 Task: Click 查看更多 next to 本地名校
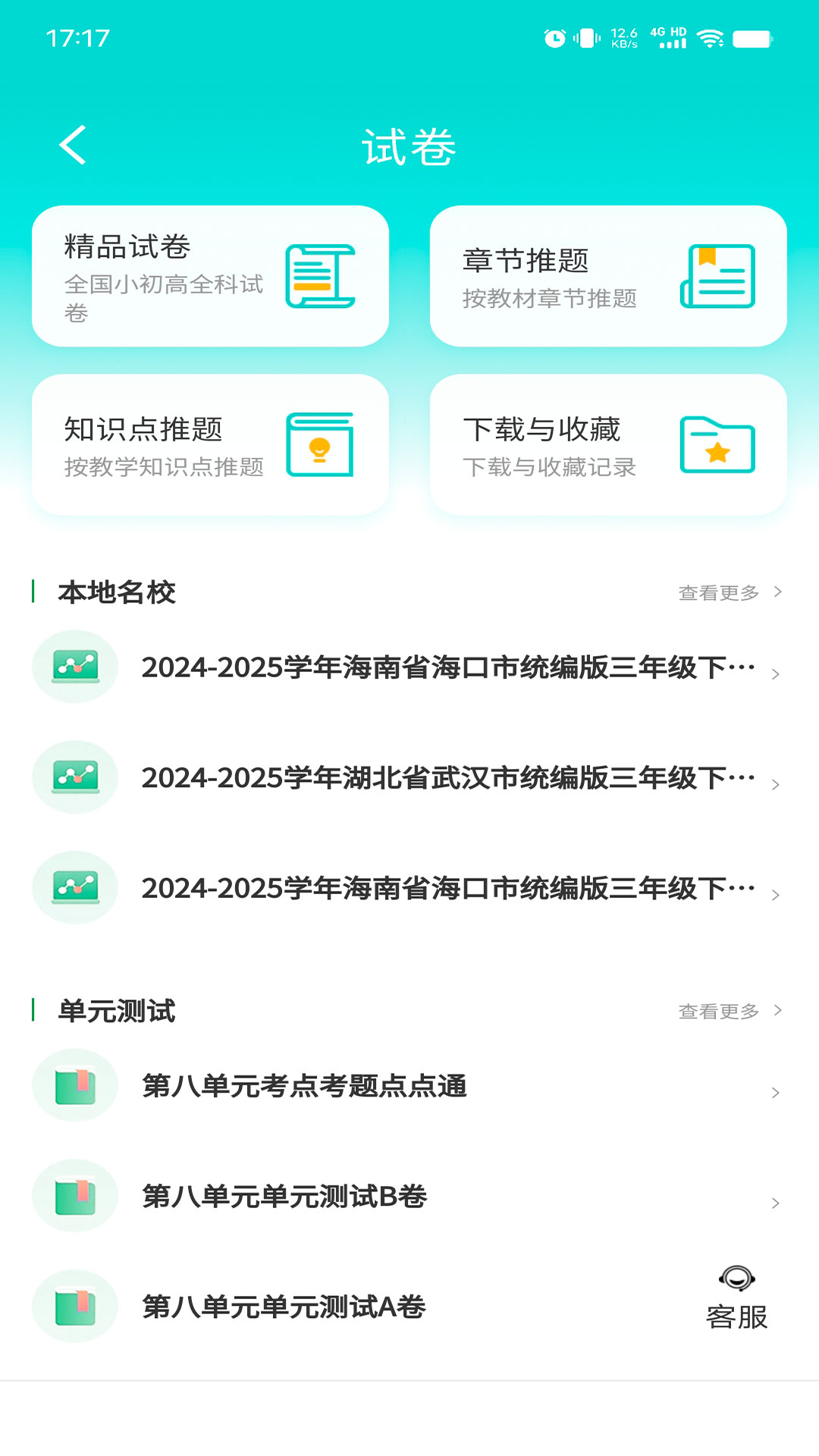[x=717, y=594]
